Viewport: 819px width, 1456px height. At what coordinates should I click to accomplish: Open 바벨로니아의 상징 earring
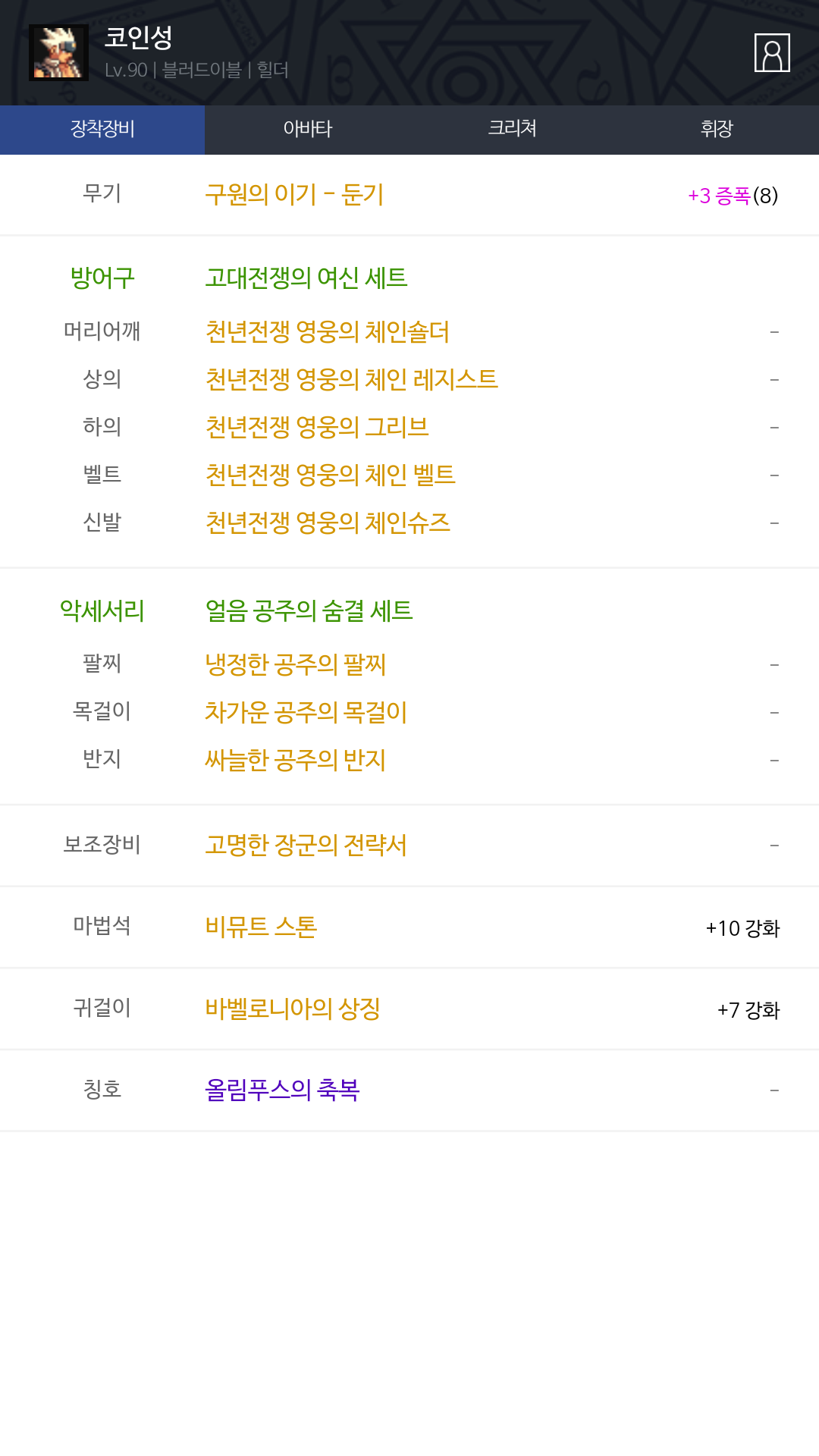point(293,1009)
